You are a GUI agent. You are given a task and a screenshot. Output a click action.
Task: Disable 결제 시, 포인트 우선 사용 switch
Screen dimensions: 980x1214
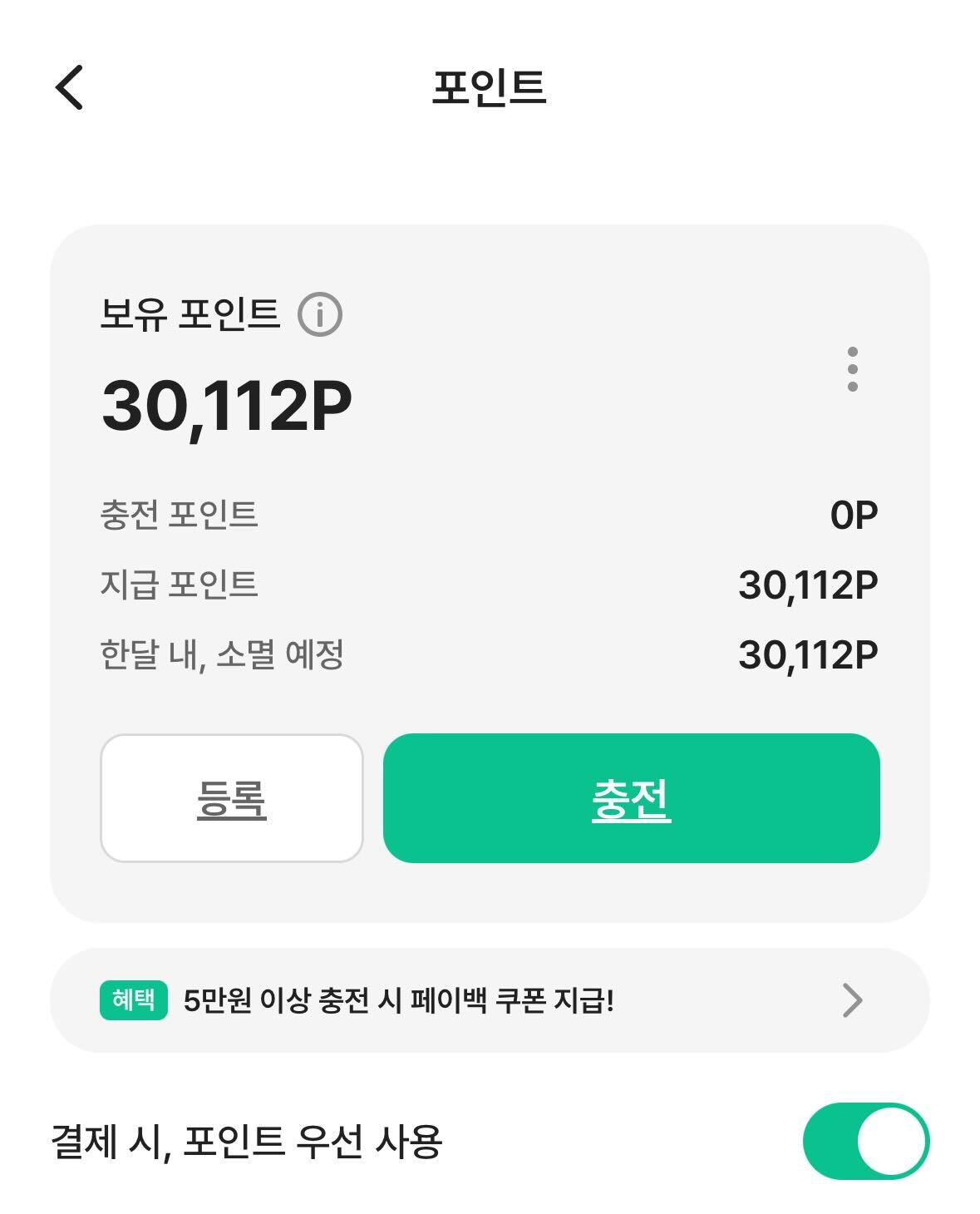click(x=865, y=1141)
